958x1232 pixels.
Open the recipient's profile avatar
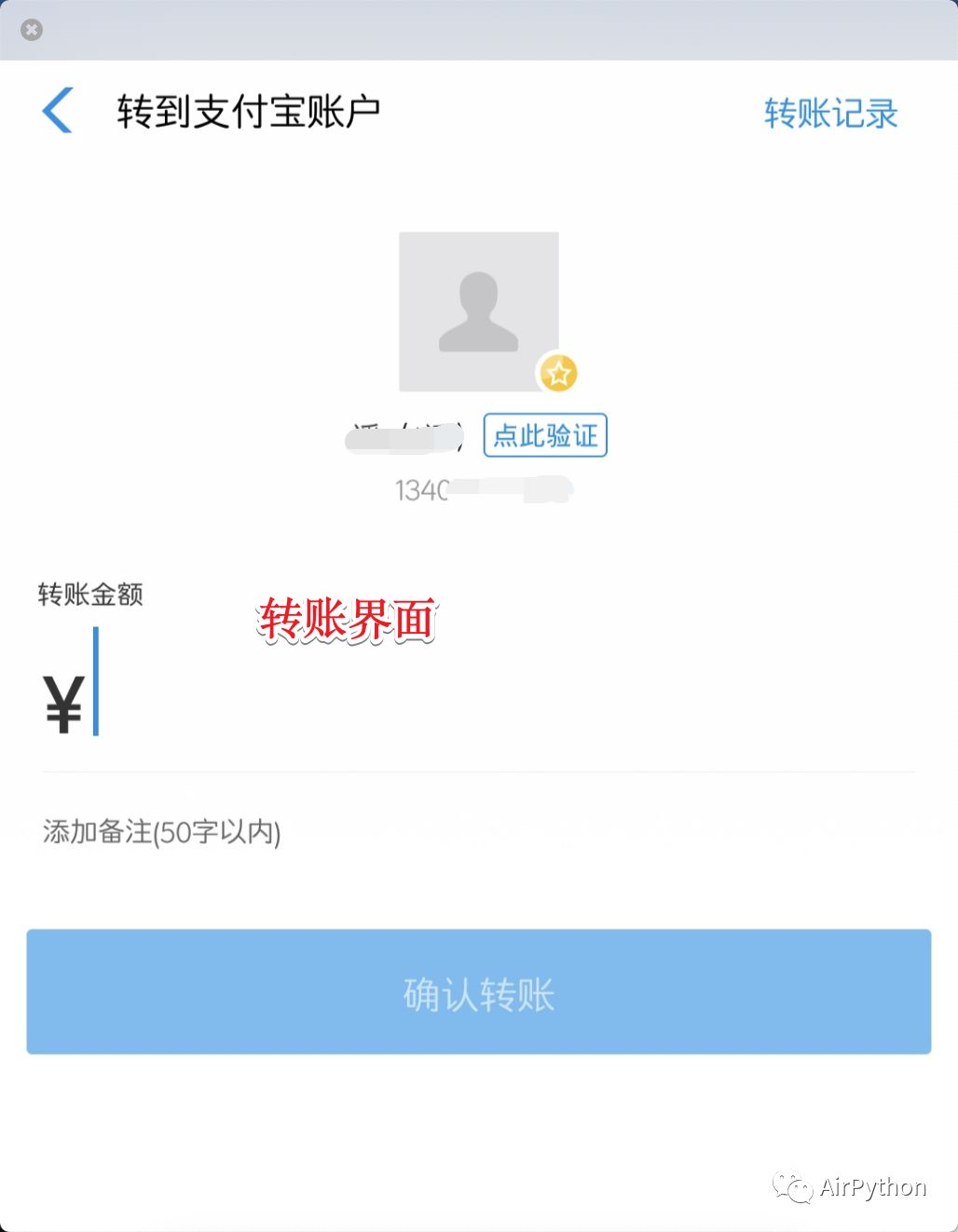pyautogui.click(x=479, y=311)
